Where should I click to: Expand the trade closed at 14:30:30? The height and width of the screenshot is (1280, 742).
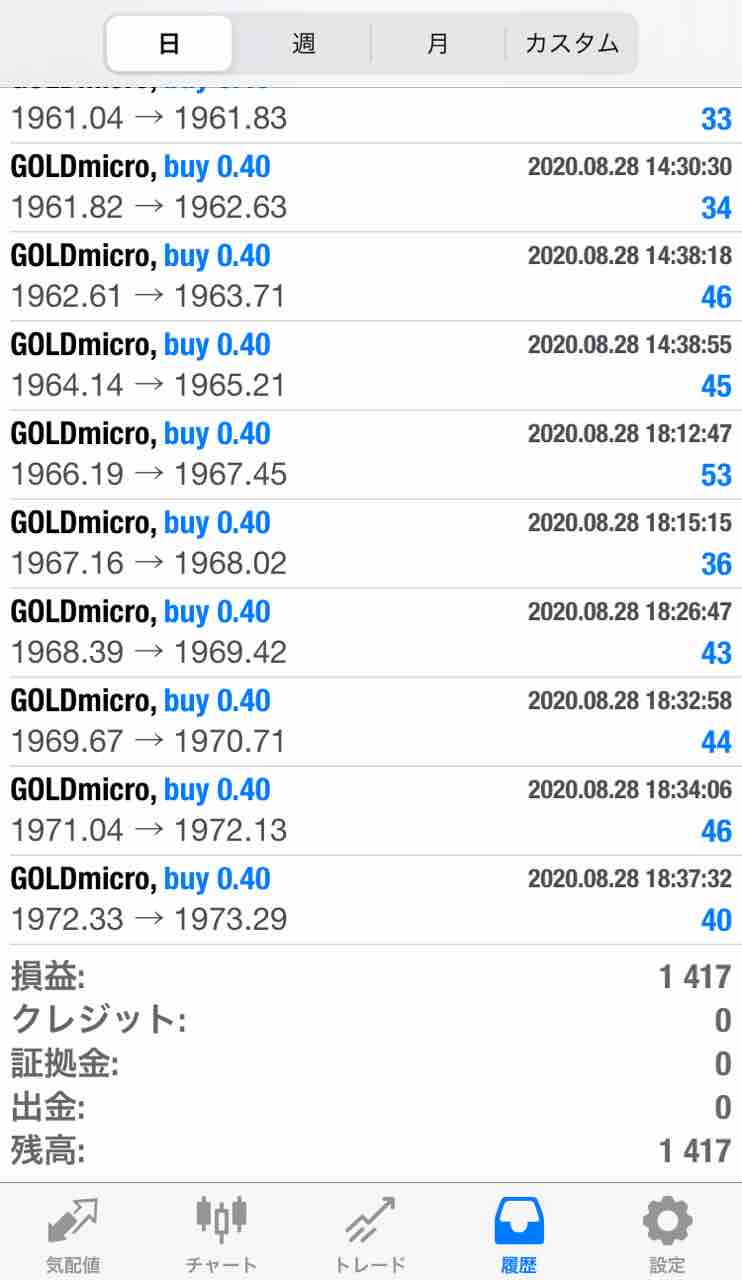point(371,188)
